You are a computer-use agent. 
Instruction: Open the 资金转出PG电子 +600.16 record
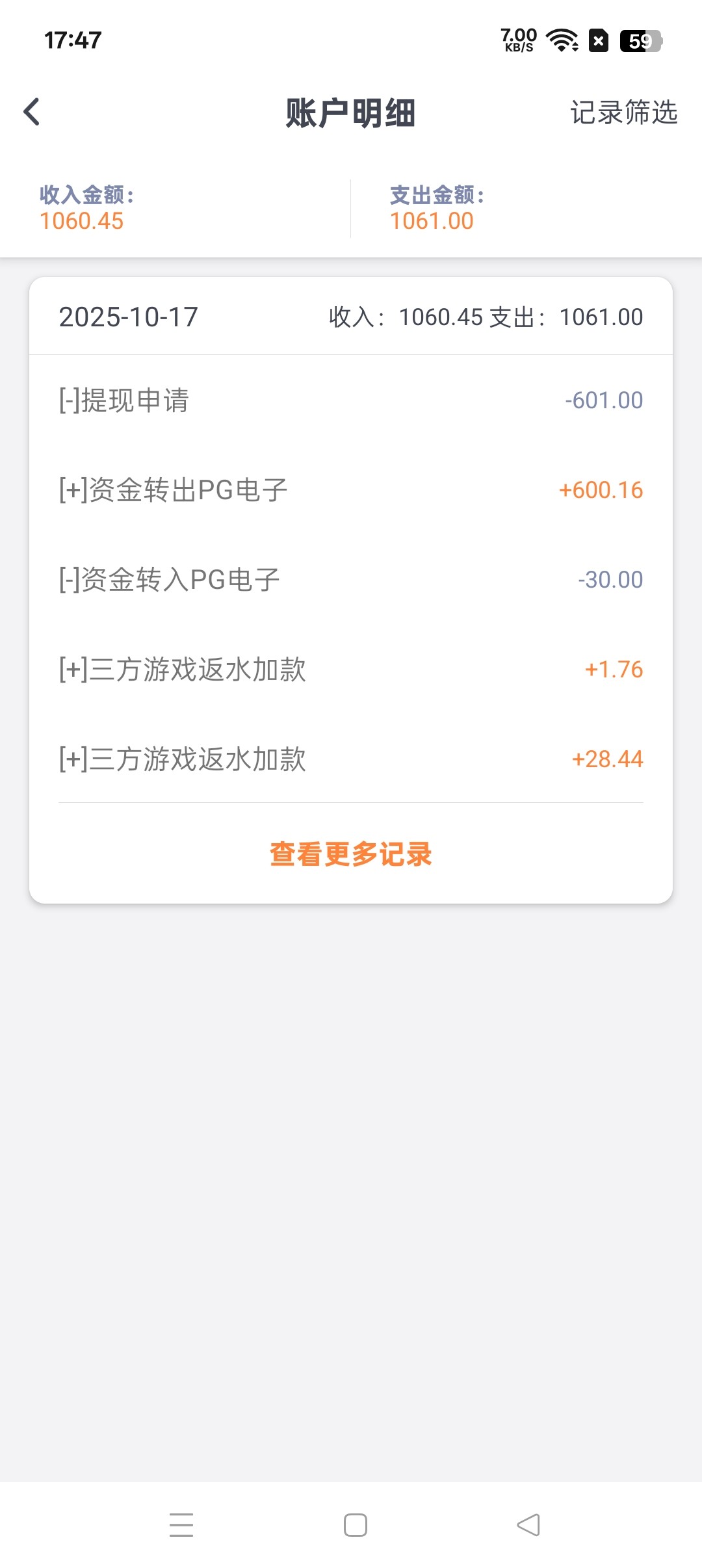coord(350,490)
